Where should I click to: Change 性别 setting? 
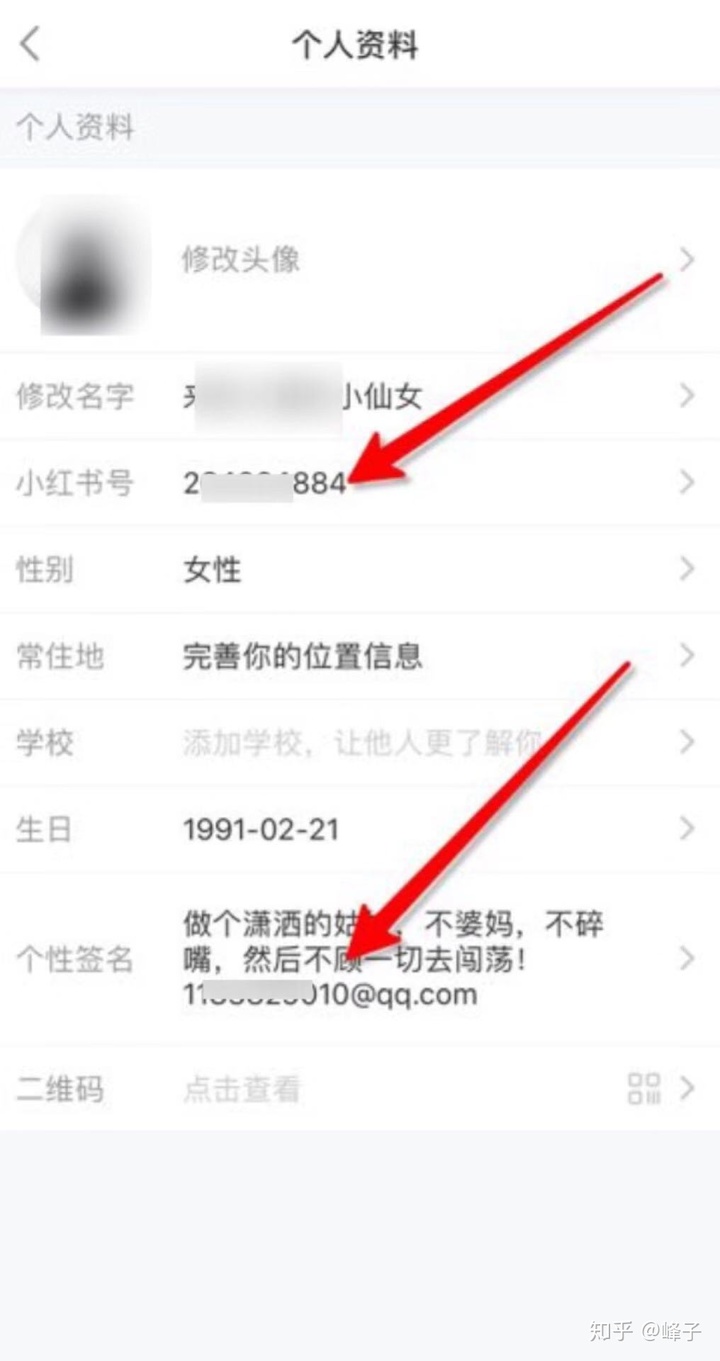pos(360,570)
